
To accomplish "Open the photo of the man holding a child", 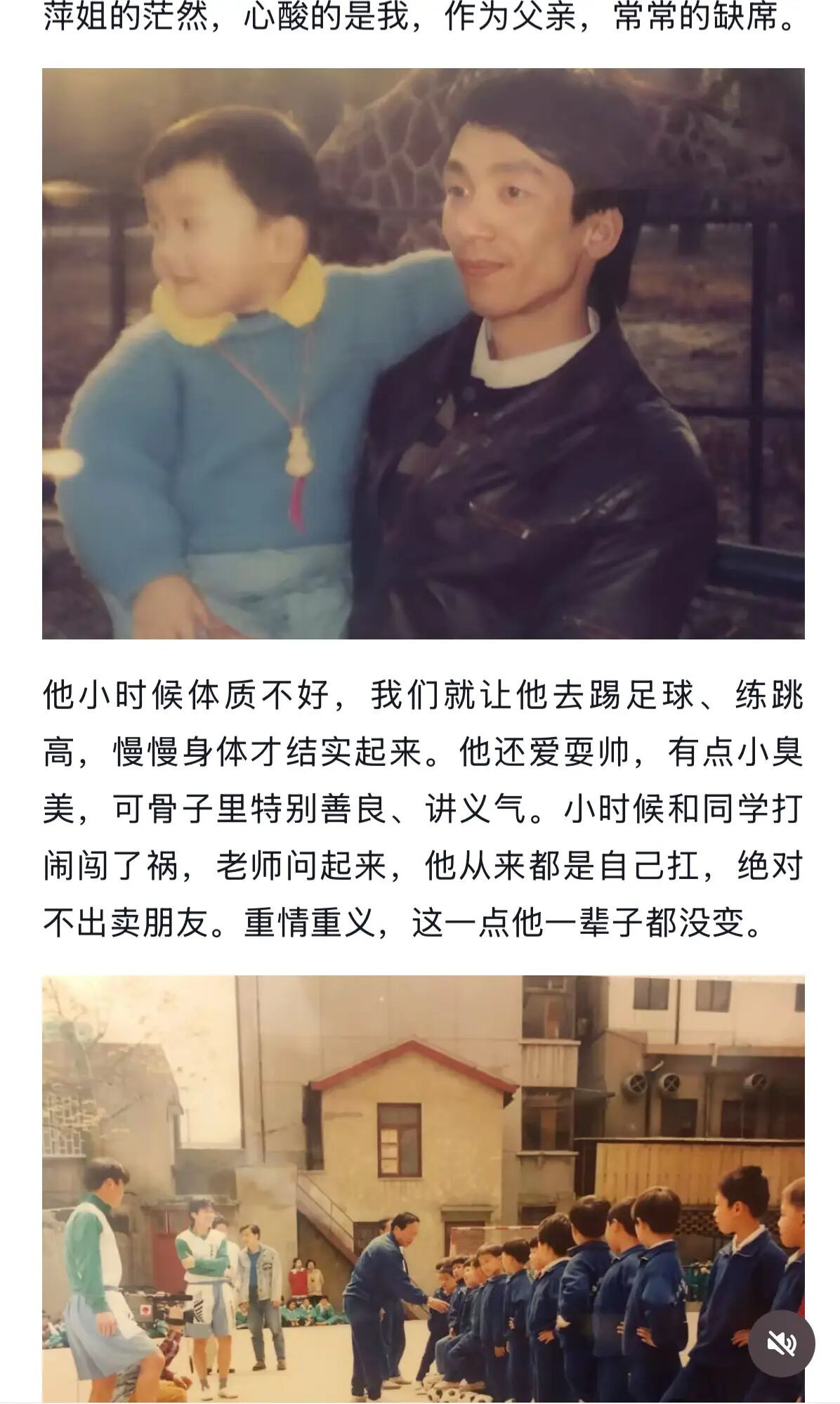I will (x=423, y=353).
